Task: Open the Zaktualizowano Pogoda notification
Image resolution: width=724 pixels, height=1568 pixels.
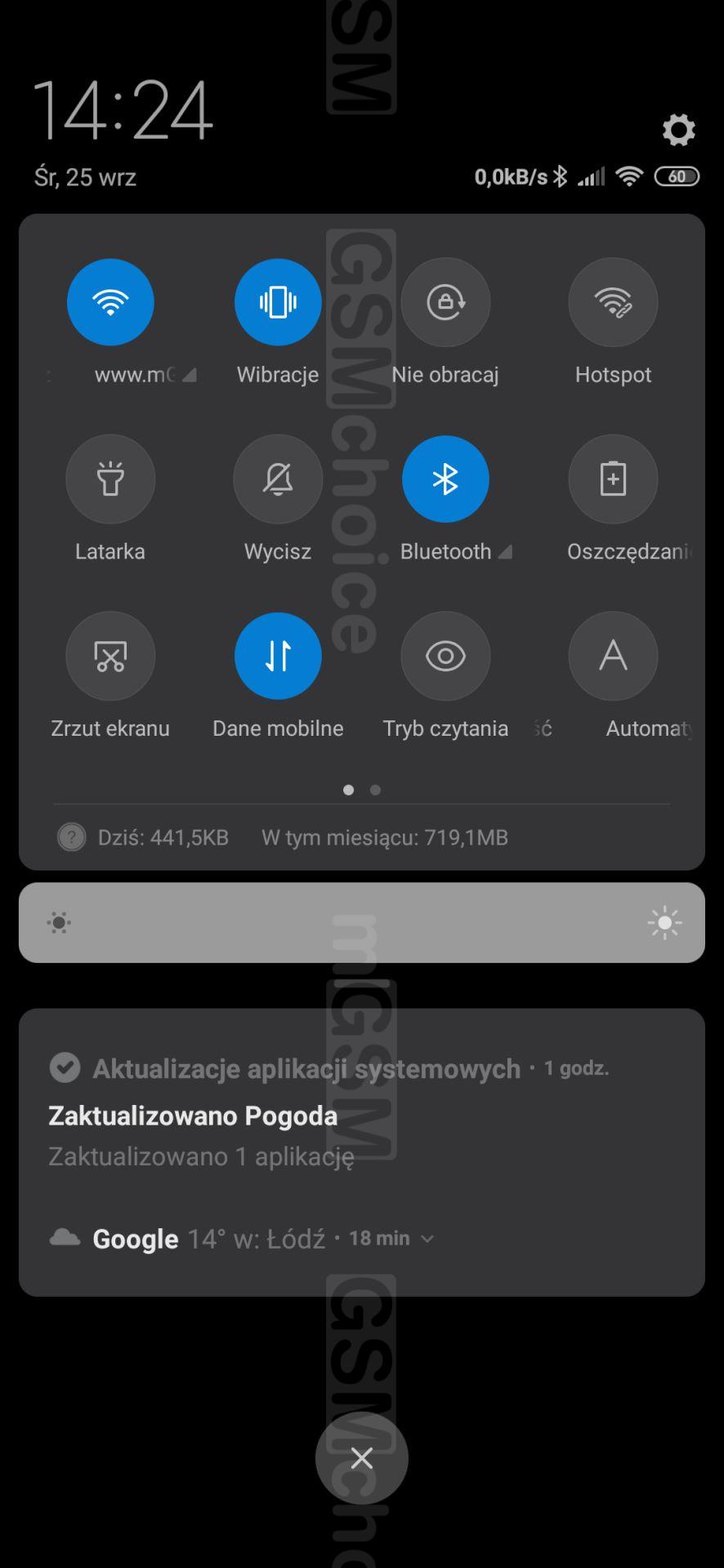Action: click(x=362, y=1112)
